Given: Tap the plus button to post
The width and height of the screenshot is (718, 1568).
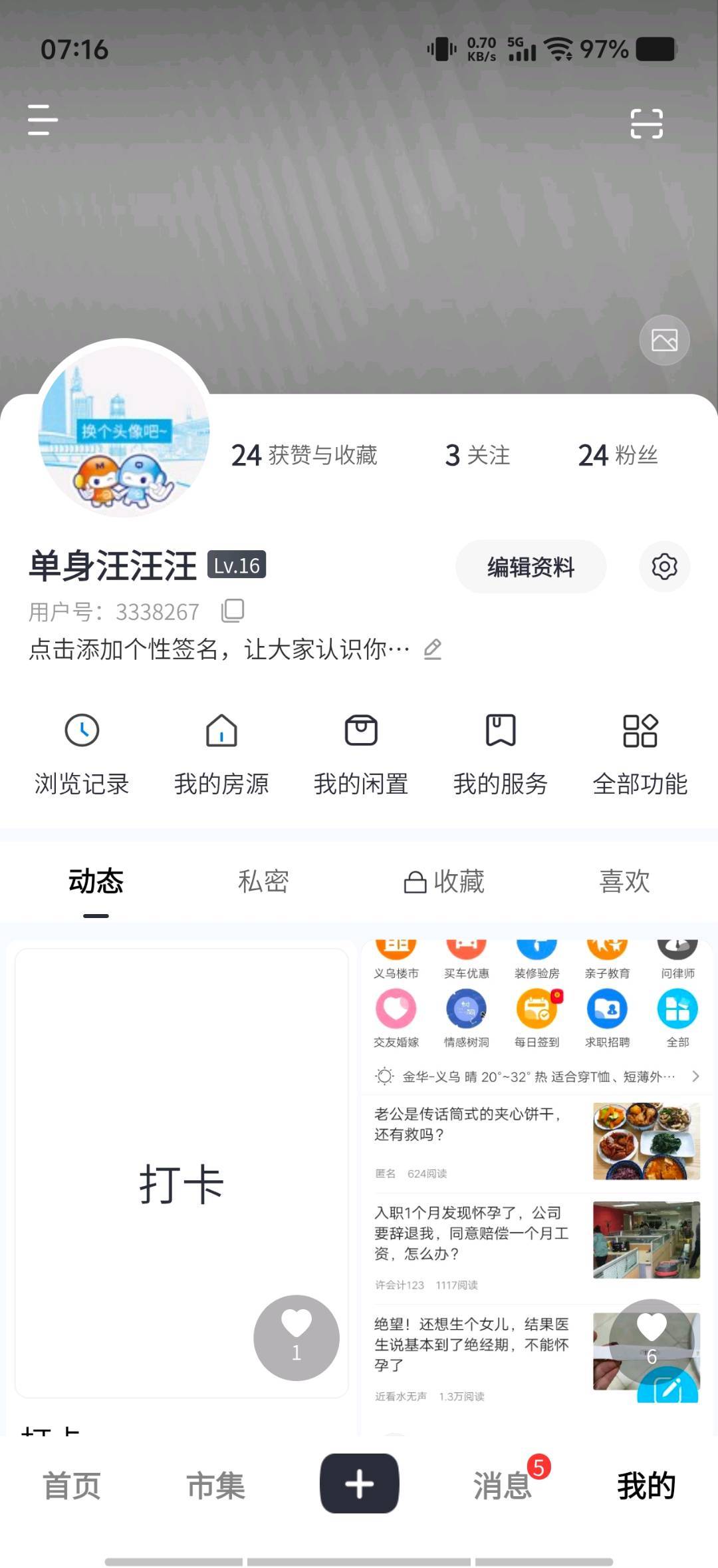Looking at the screenshot, I should click(x=359, y=1484).
